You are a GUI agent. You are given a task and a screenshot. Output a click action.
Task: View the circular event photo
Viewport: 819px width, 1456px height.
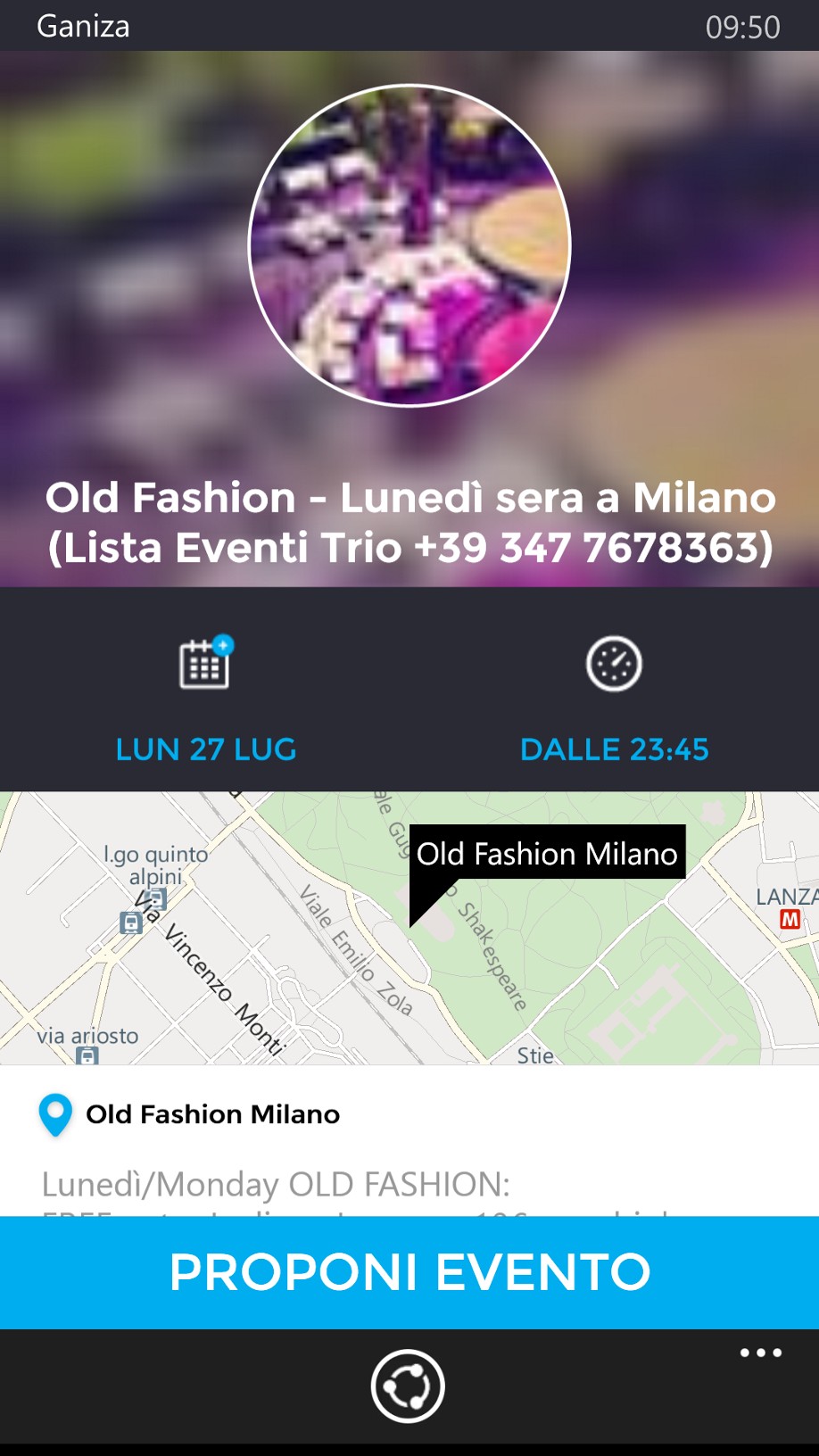(x=409, y=245)
